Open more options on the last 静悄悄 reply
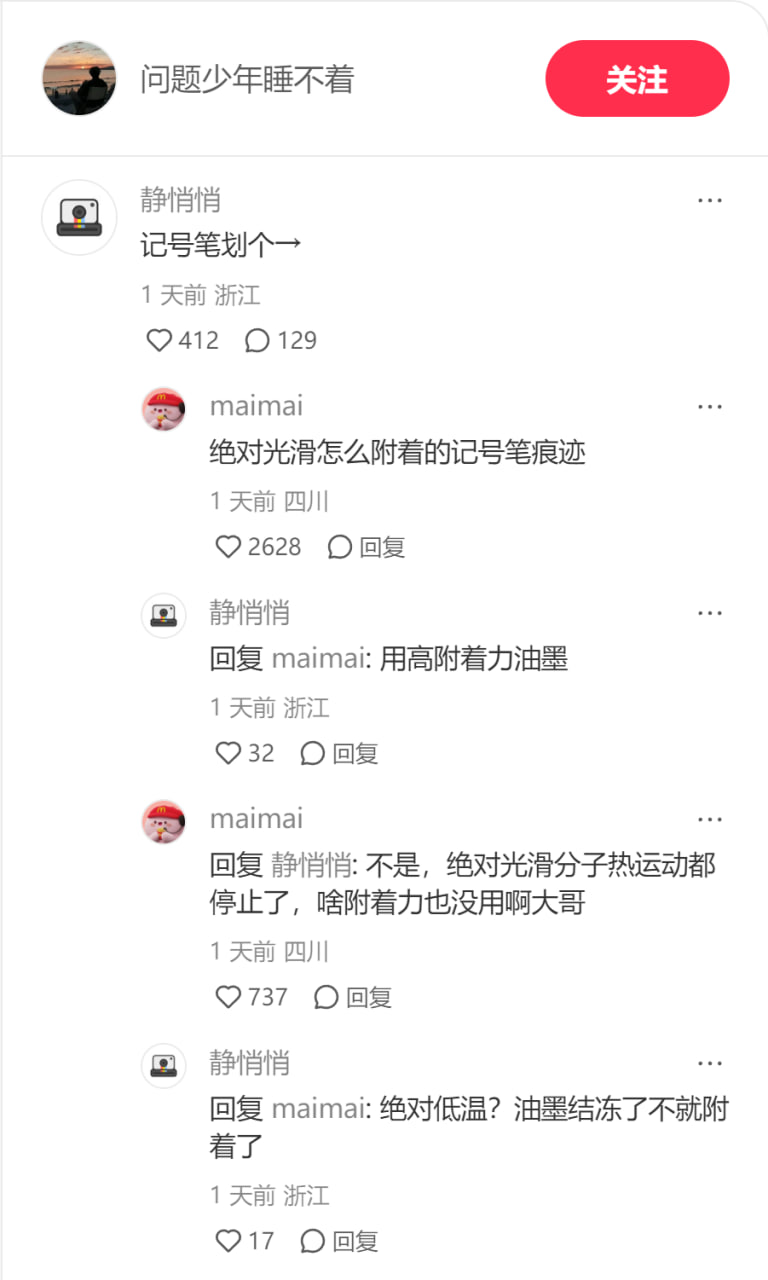 710,1062
